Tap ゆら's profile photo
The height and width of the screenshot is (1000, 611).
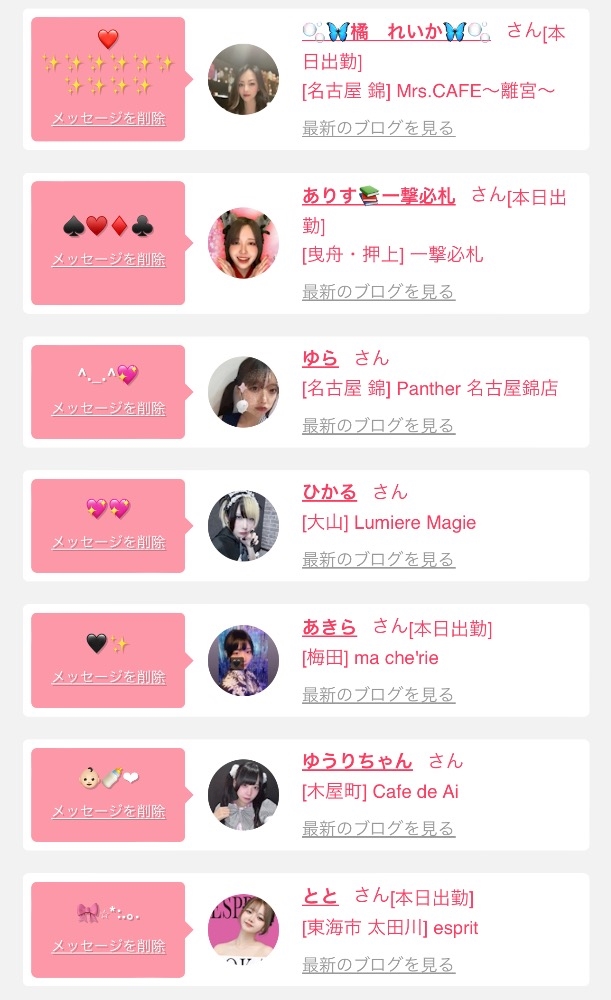coord(243,392)
